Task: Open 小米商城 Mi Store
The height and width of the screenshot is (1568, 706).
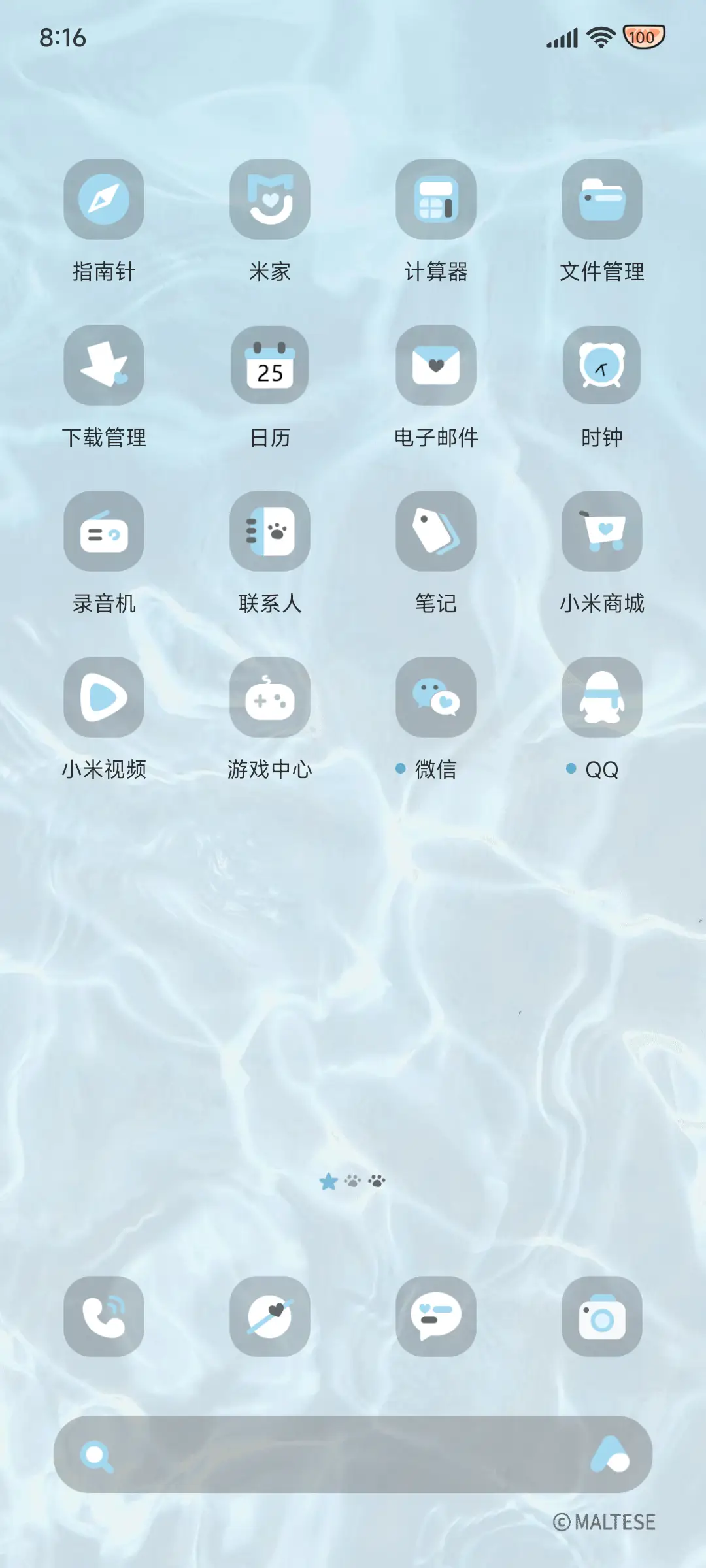Action: [601, 531]
